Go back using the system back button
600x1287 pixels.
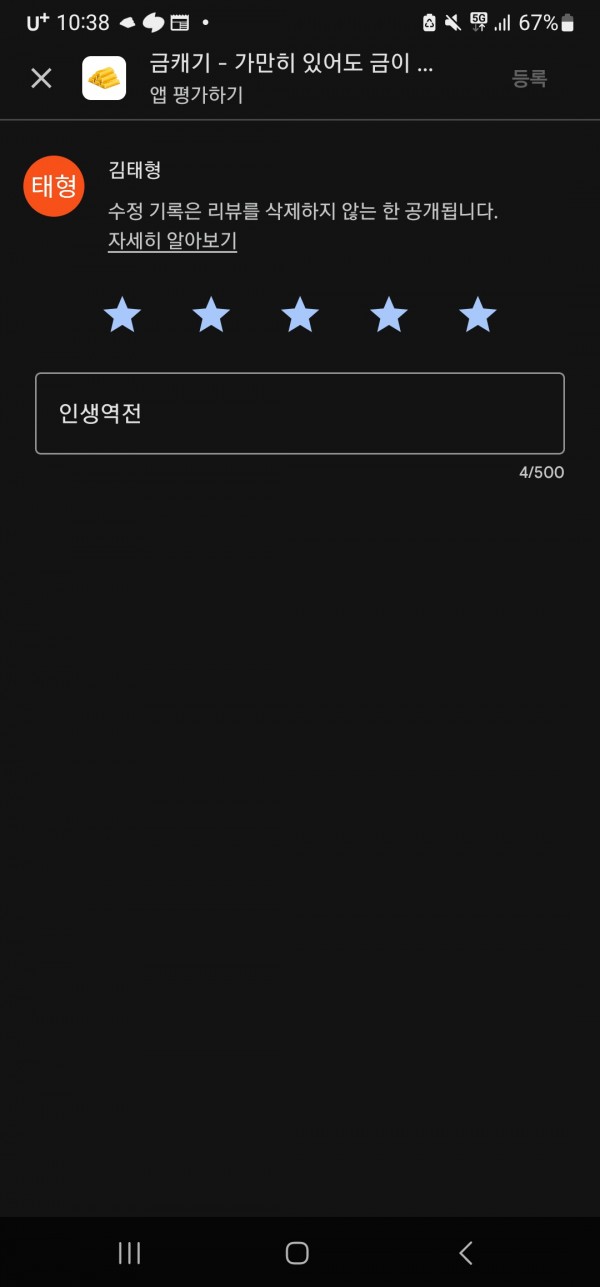click(x=465, y=1252)
